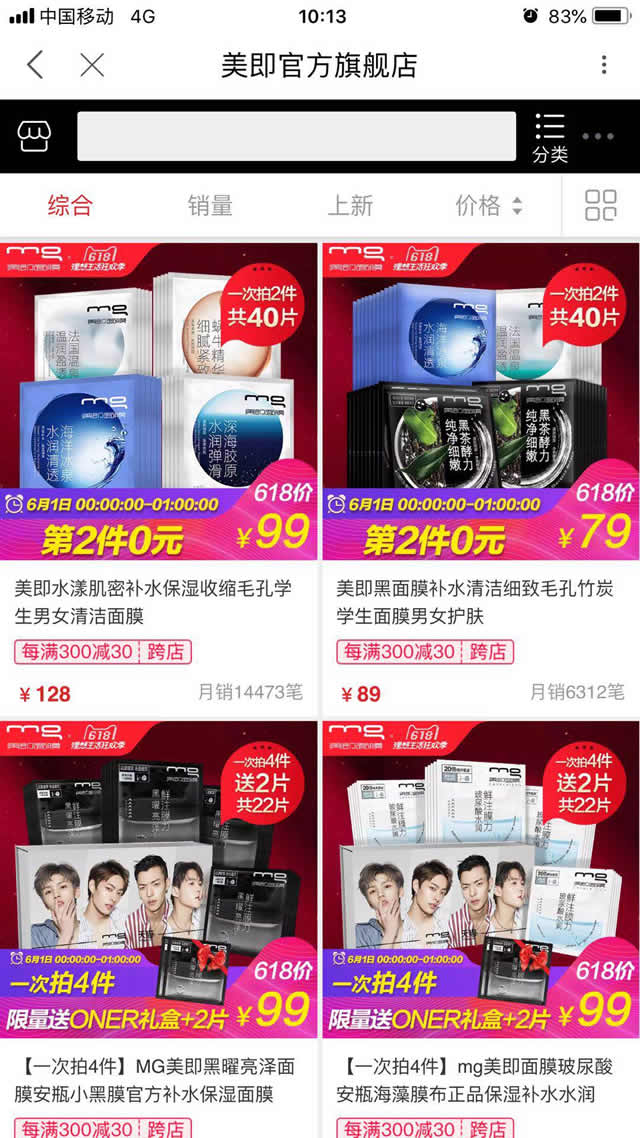Sort products by 销量

pyautogui.click(x=210, y=206)
